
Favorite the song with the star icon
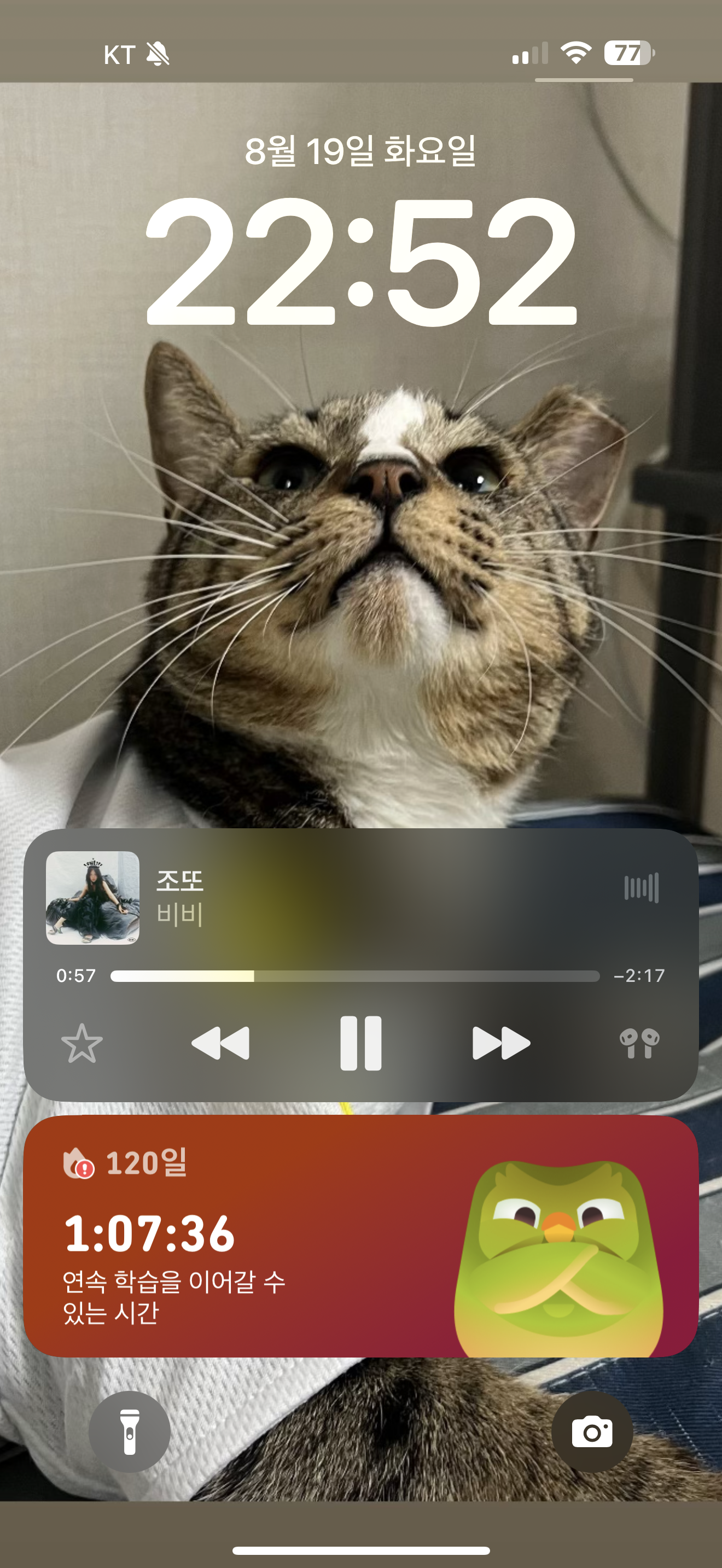82,1043
